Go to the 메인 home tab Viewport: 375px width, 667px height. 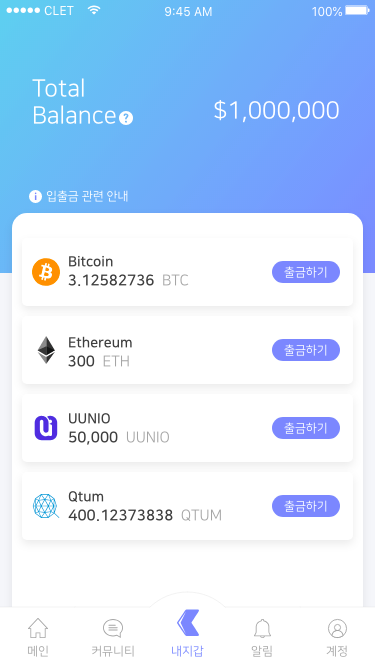point(38,637)
